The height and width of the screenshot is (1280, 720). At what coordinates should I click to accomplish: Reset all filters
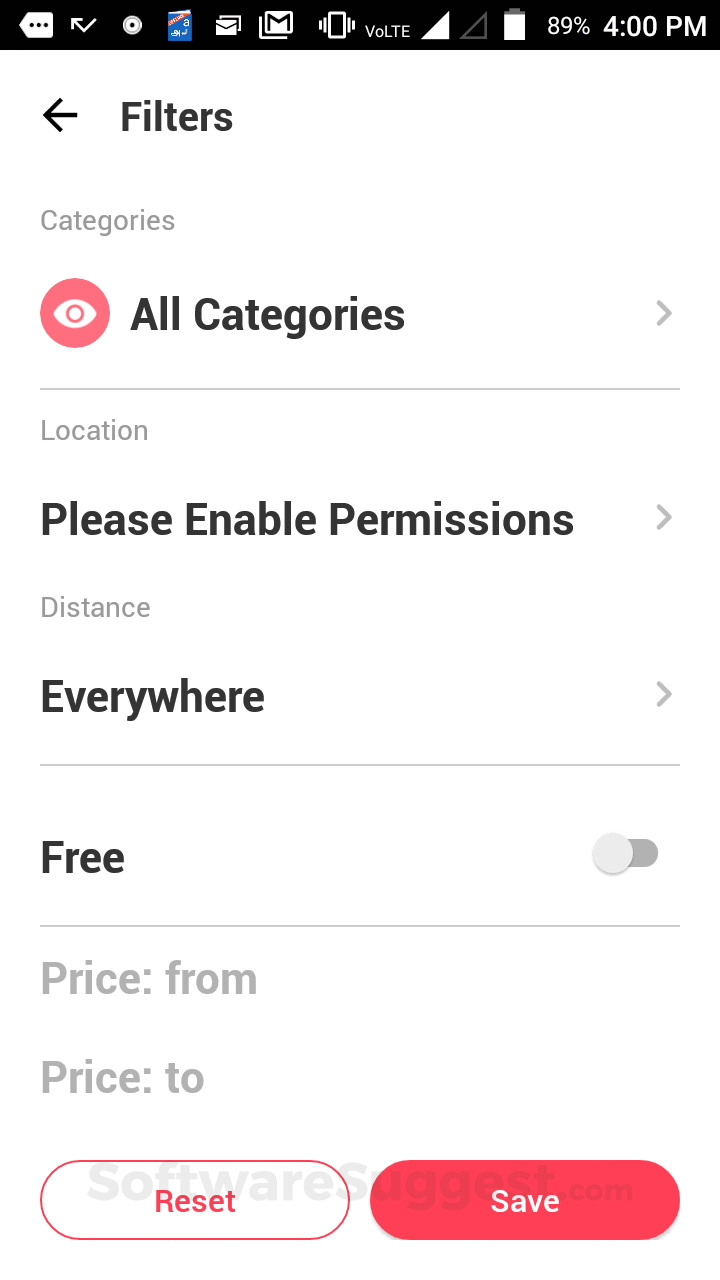pyautogui.click(x=195, y=1200)
